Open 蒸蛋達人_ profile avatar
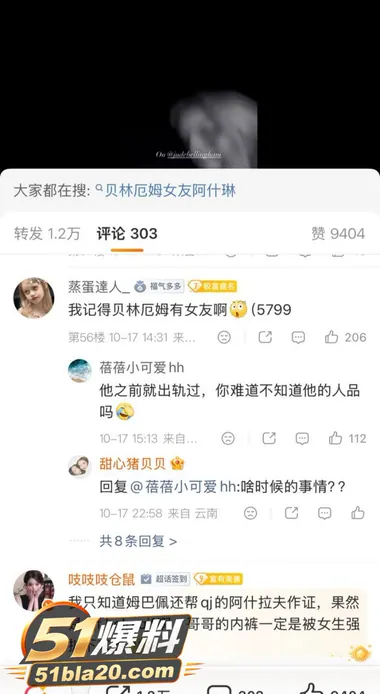This screenshot has width=380, height=694. pos(34,298)
